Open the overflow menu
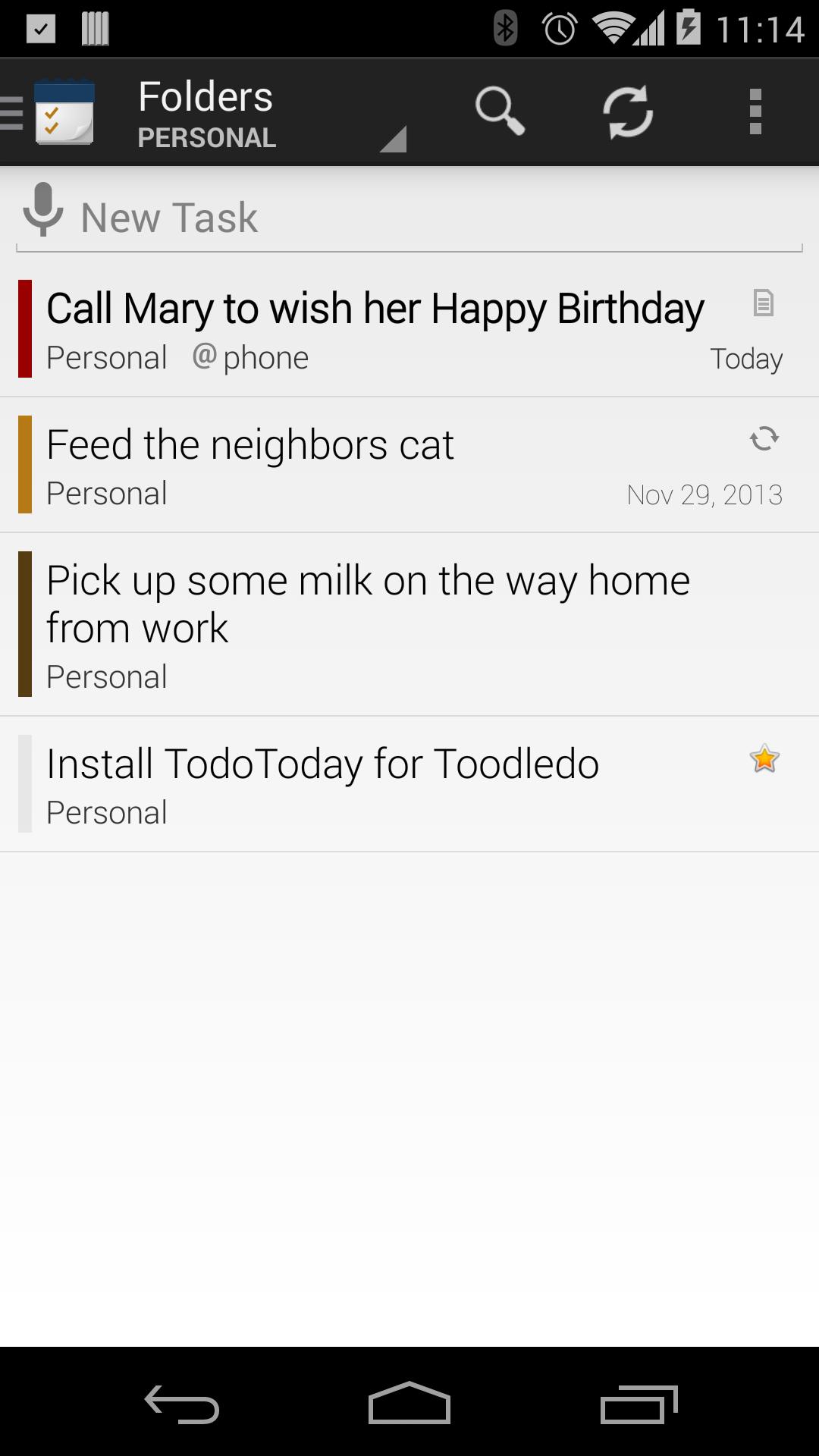 755,111
